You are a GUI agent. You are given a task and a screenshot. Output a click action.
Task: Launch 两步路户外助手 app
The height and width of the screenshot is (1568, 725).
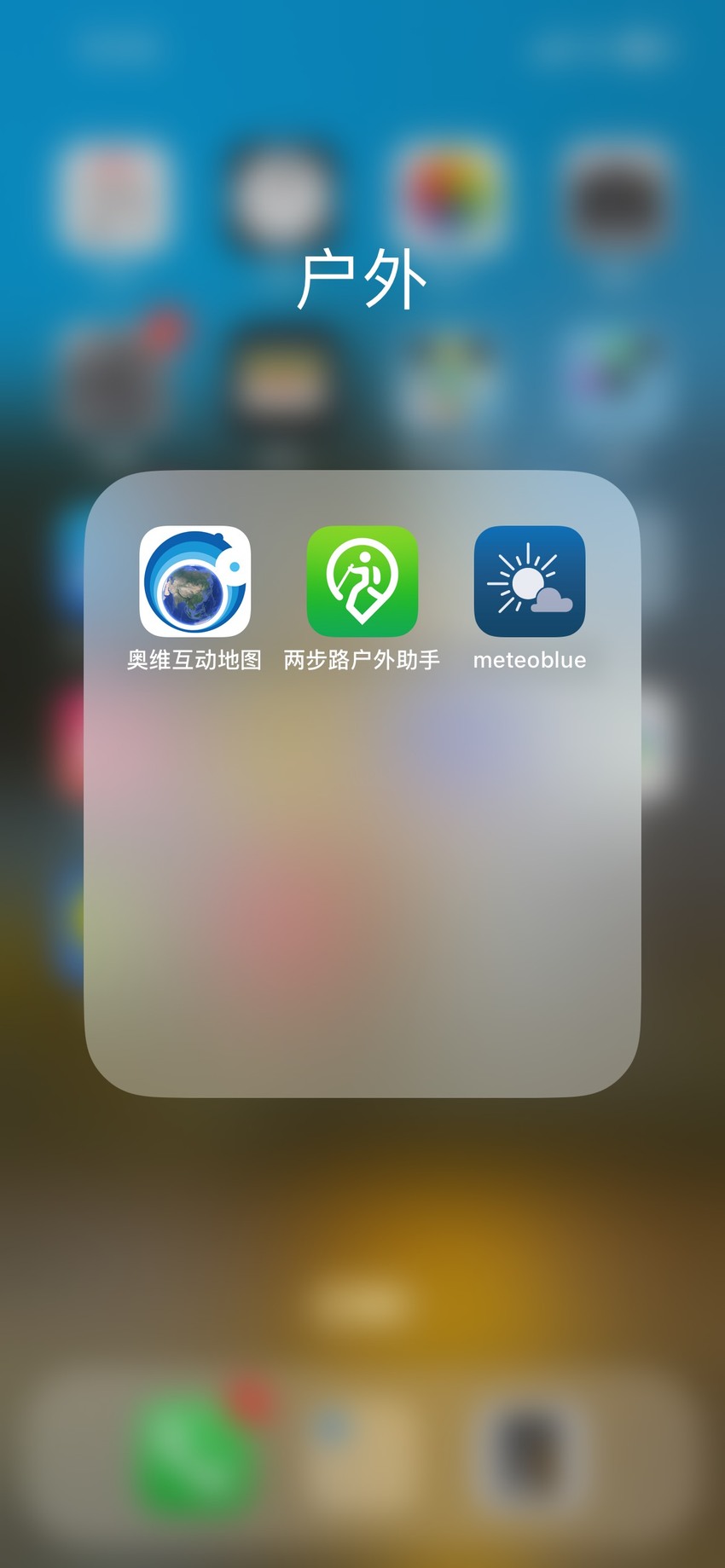pyautogui.click(x=362, y=581)
